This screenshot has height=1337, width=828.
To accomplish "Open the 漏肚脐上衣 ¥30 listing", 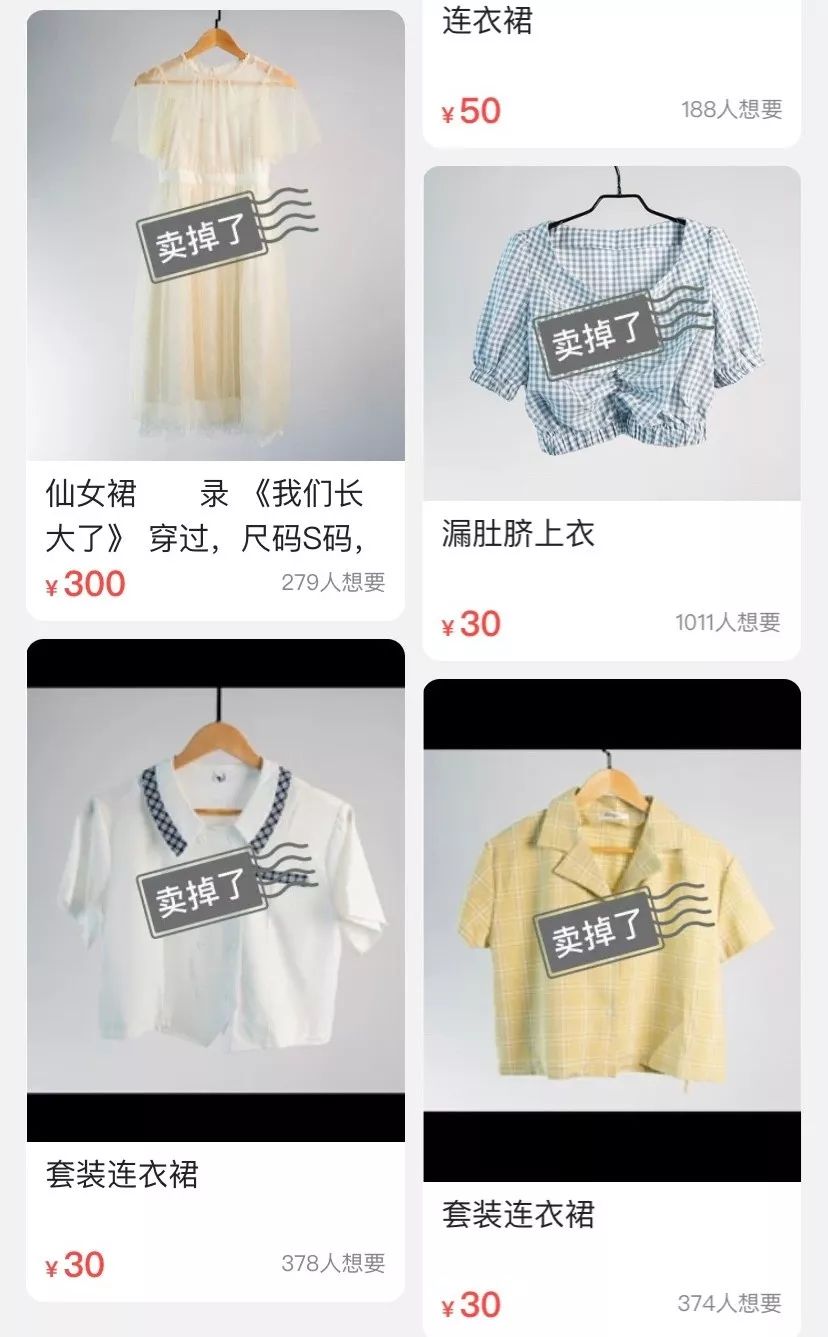I will pyautogui.click(x=612, y=413).
